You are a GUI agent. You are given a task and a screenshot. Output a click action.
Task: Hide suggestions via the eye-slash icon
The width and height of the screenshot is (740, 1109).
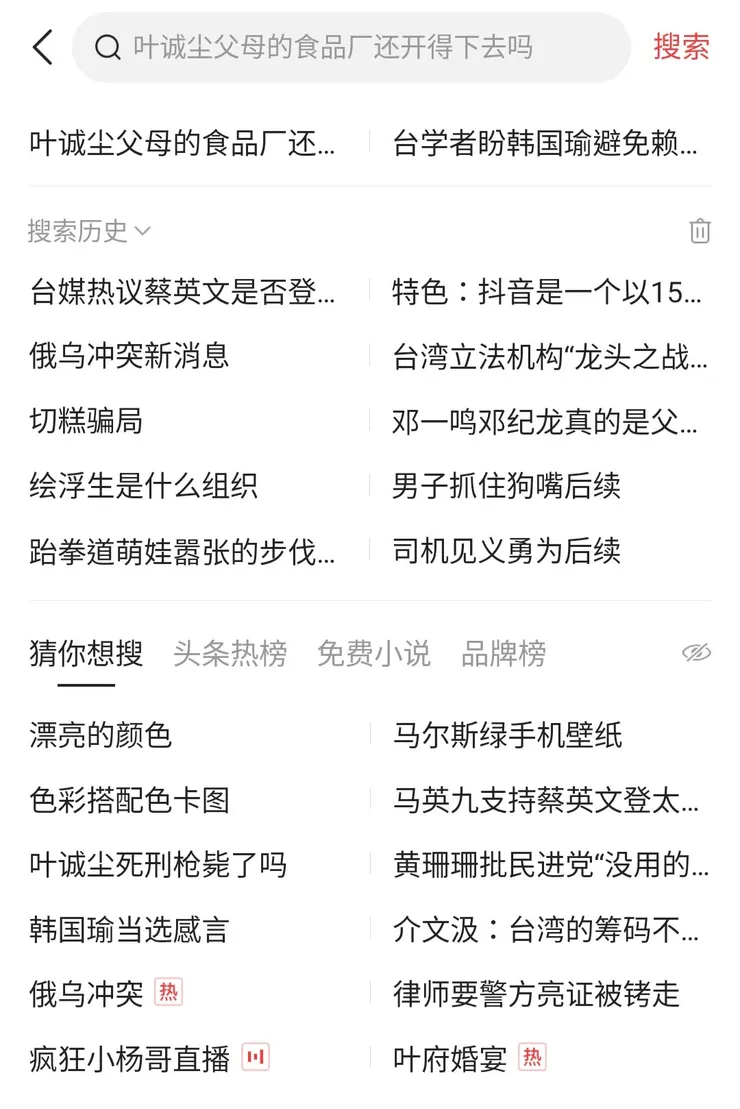click(697, 650)
